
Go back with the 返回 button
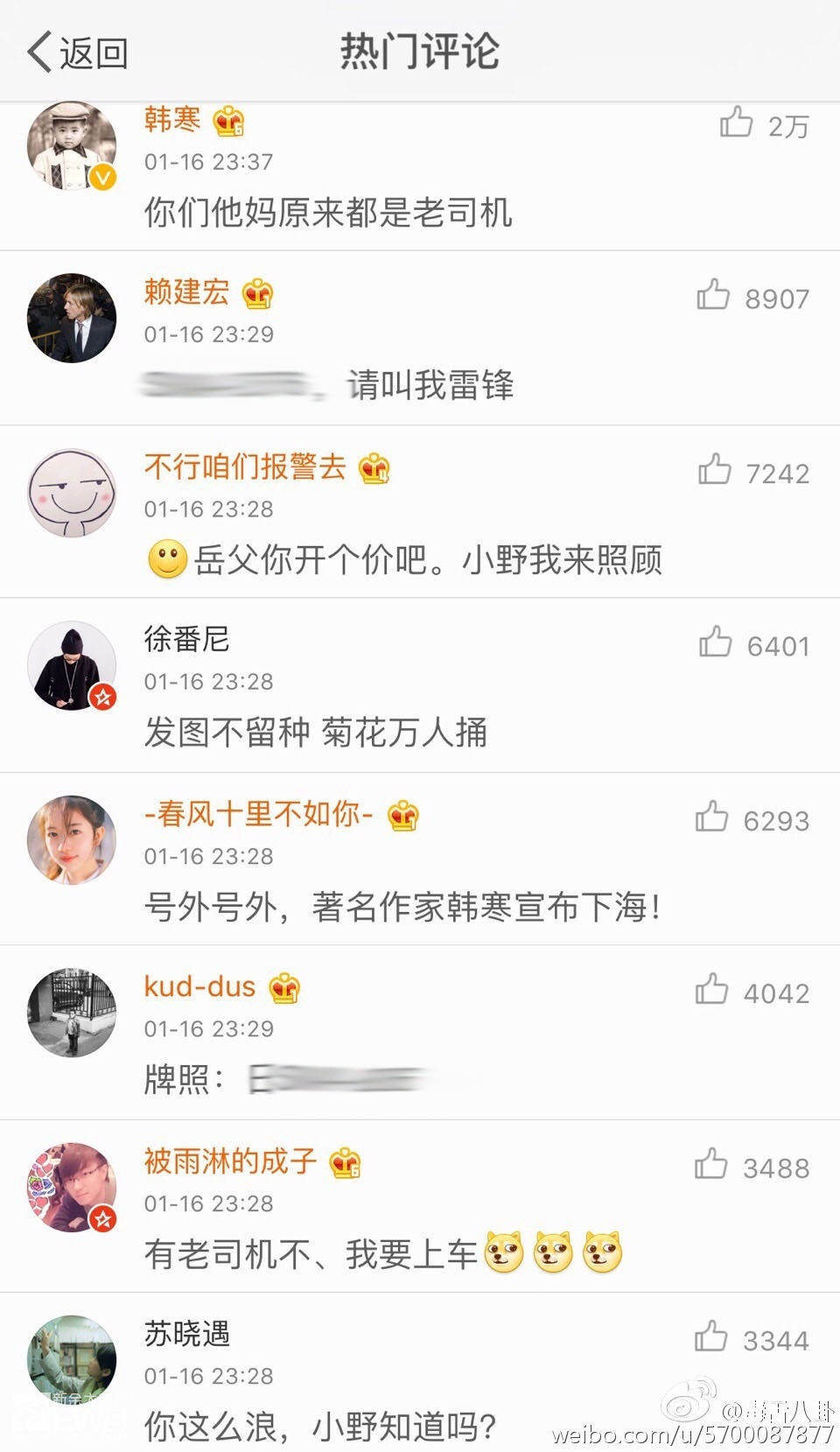pyautogui.click(x=77, y=53)
